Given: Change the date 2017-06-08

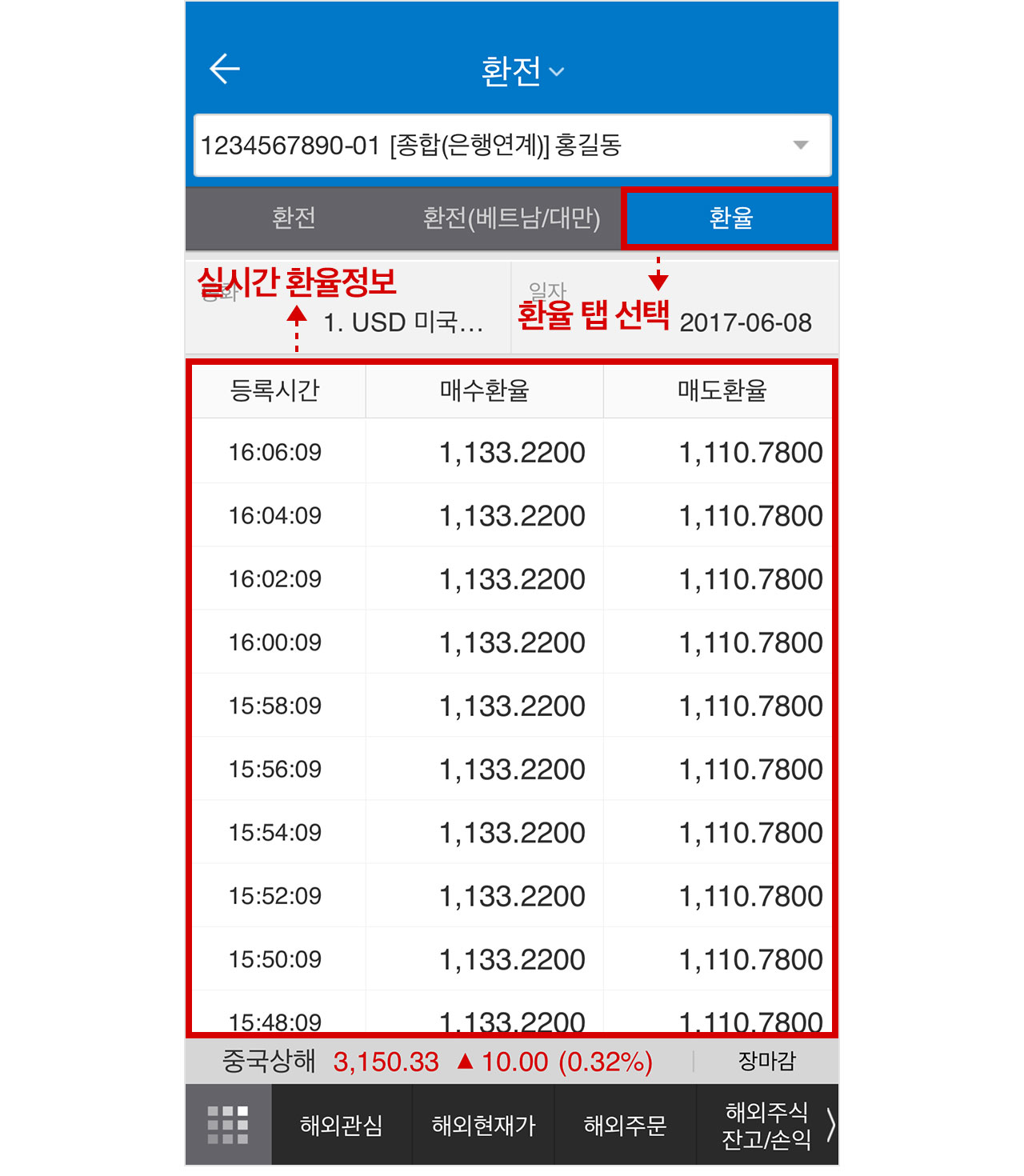Looking at the screenshot, I should point(745,322).
